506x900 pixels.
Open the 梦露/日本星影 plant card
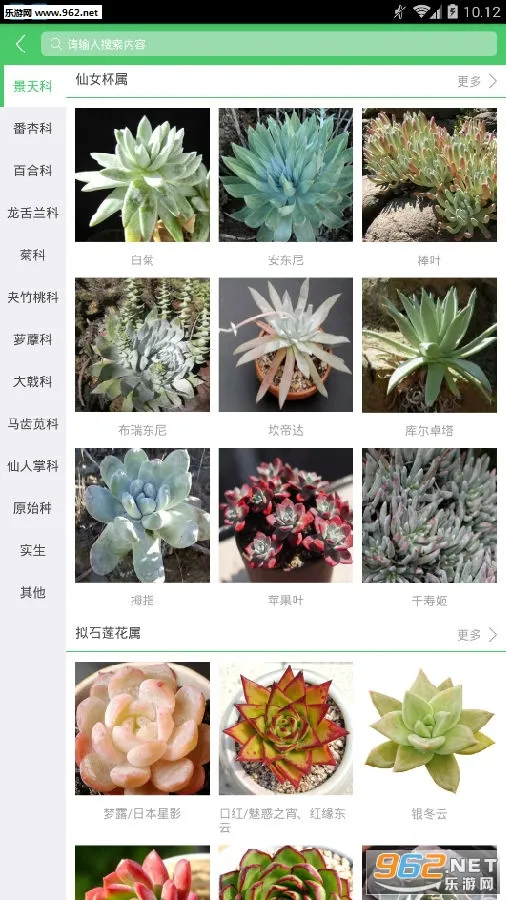tap(142, 742)
